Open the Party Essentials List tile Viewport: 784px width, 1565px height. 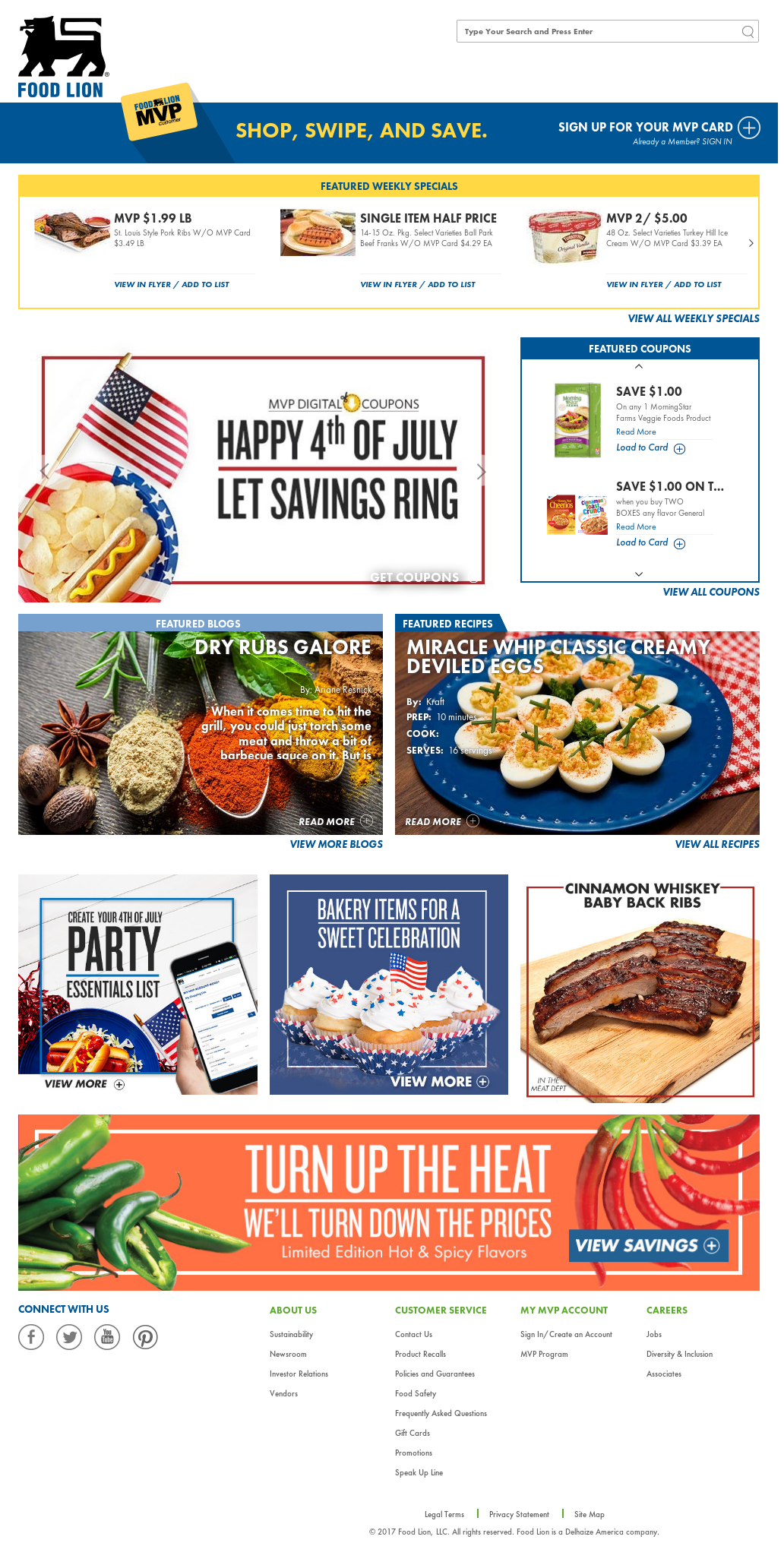(138, 984)
